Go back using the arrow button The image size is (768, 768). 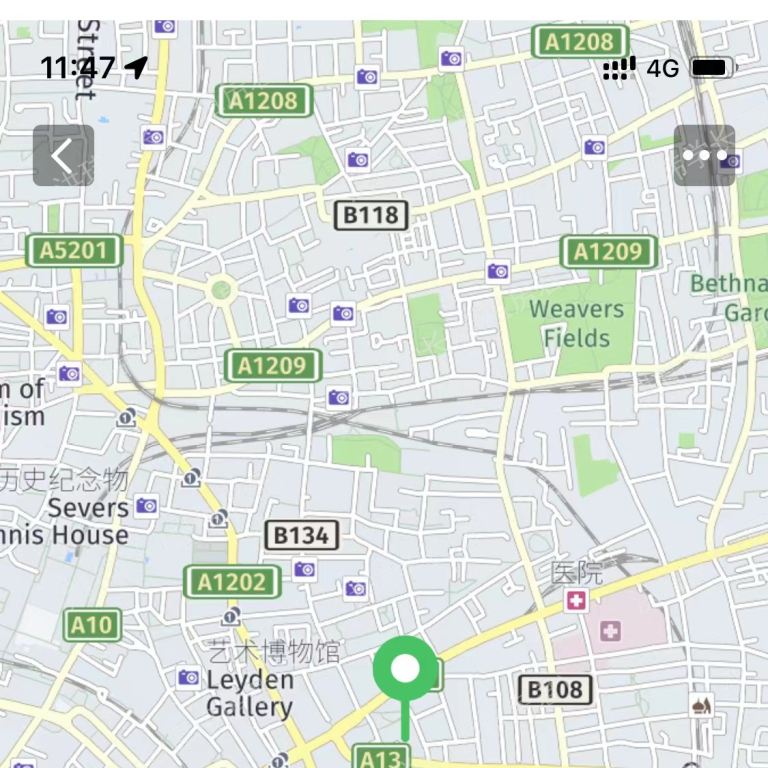tap(63, 155)
